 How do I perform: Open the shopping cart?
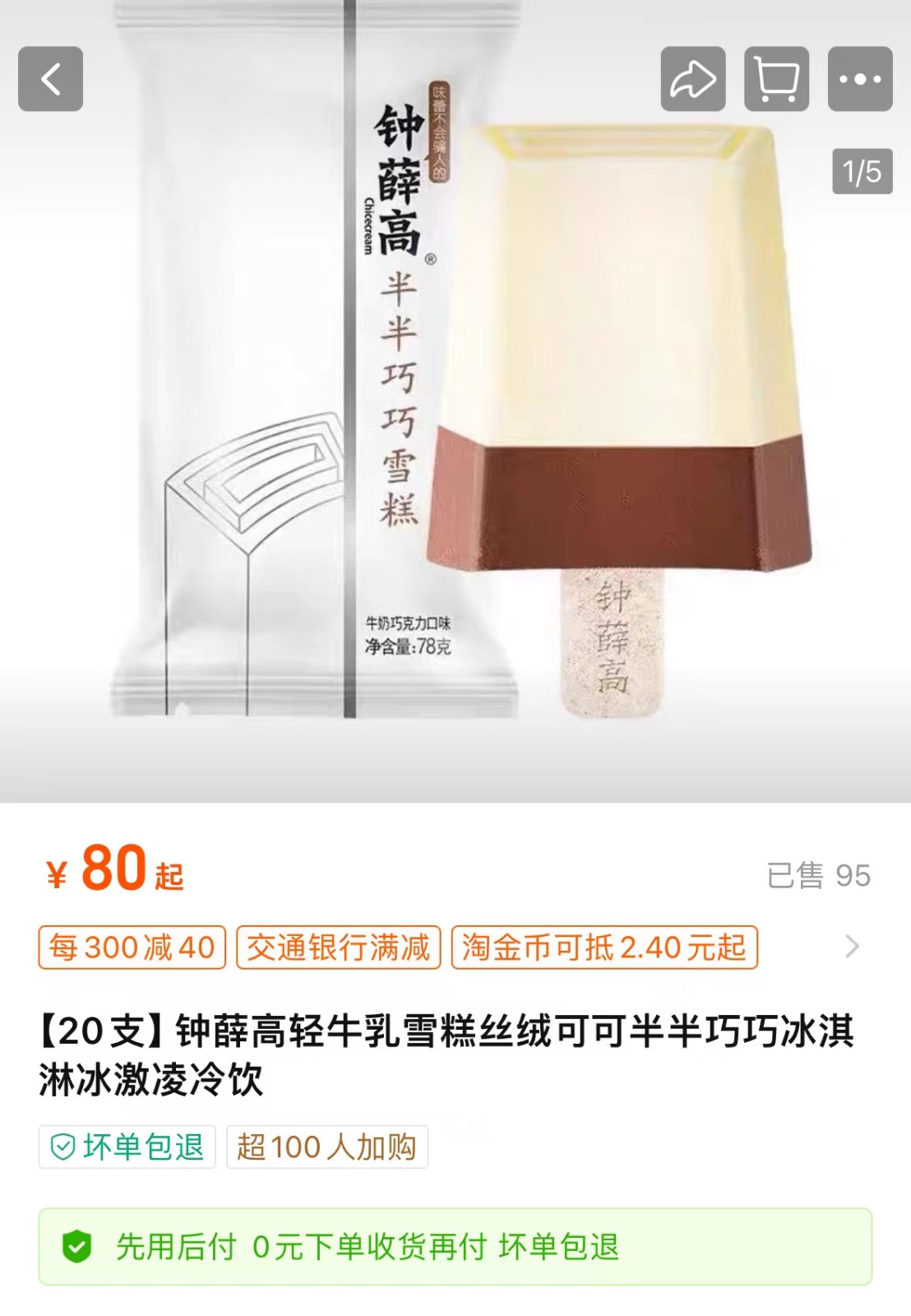pos(776,79)
